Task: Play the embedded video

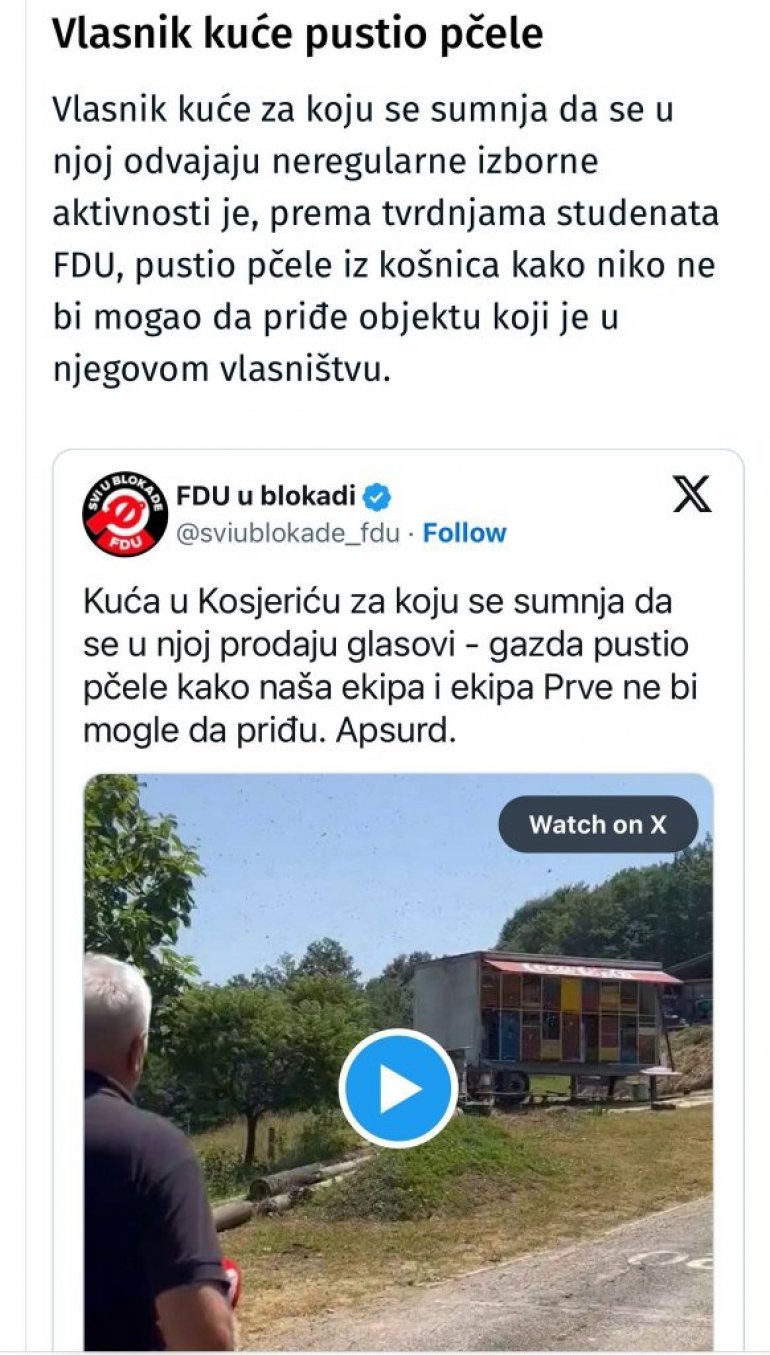Action: (398, 1089)
